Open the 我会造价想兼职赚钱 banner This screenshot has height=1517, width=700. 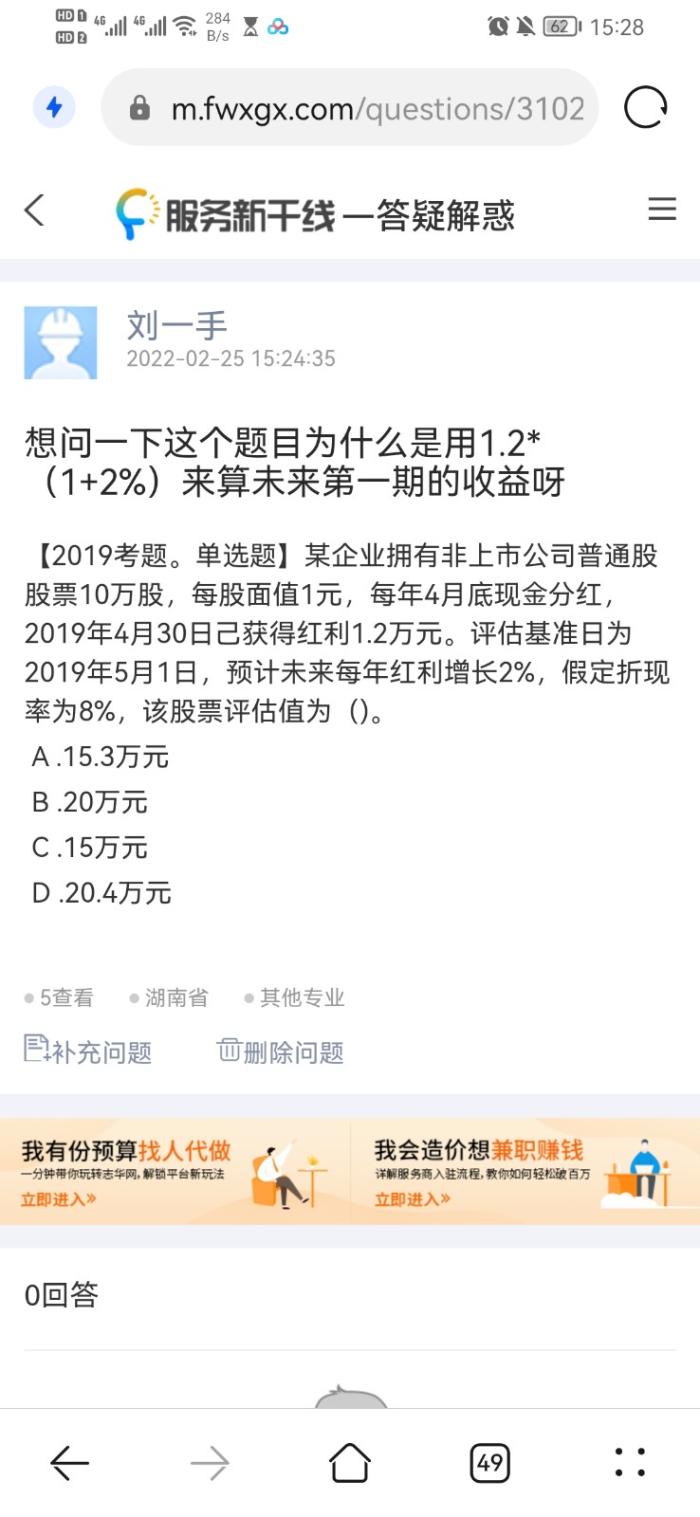526,1172
